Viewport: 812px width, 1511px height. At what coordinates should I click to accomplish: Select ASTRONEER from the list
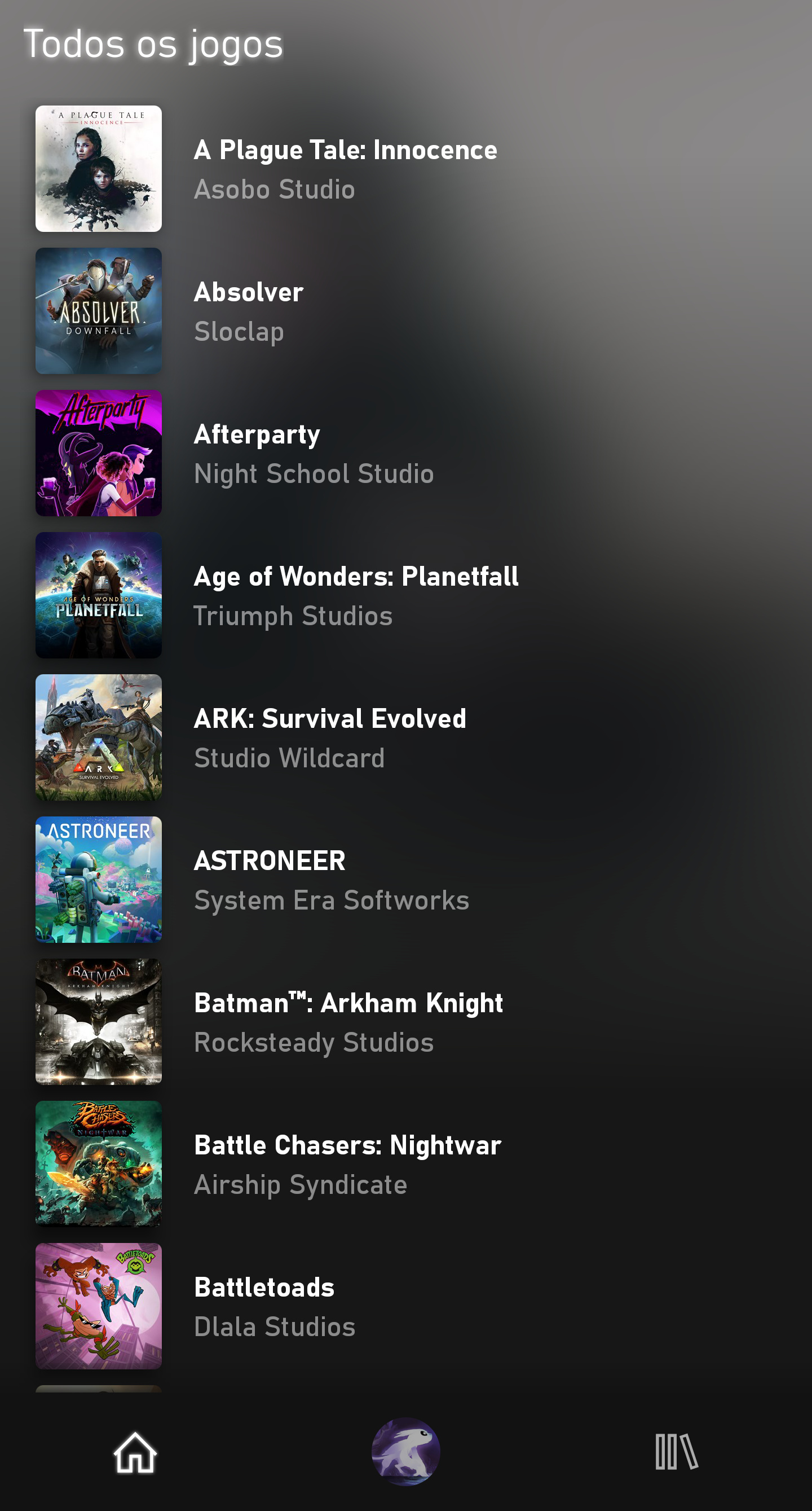[331, 879]
